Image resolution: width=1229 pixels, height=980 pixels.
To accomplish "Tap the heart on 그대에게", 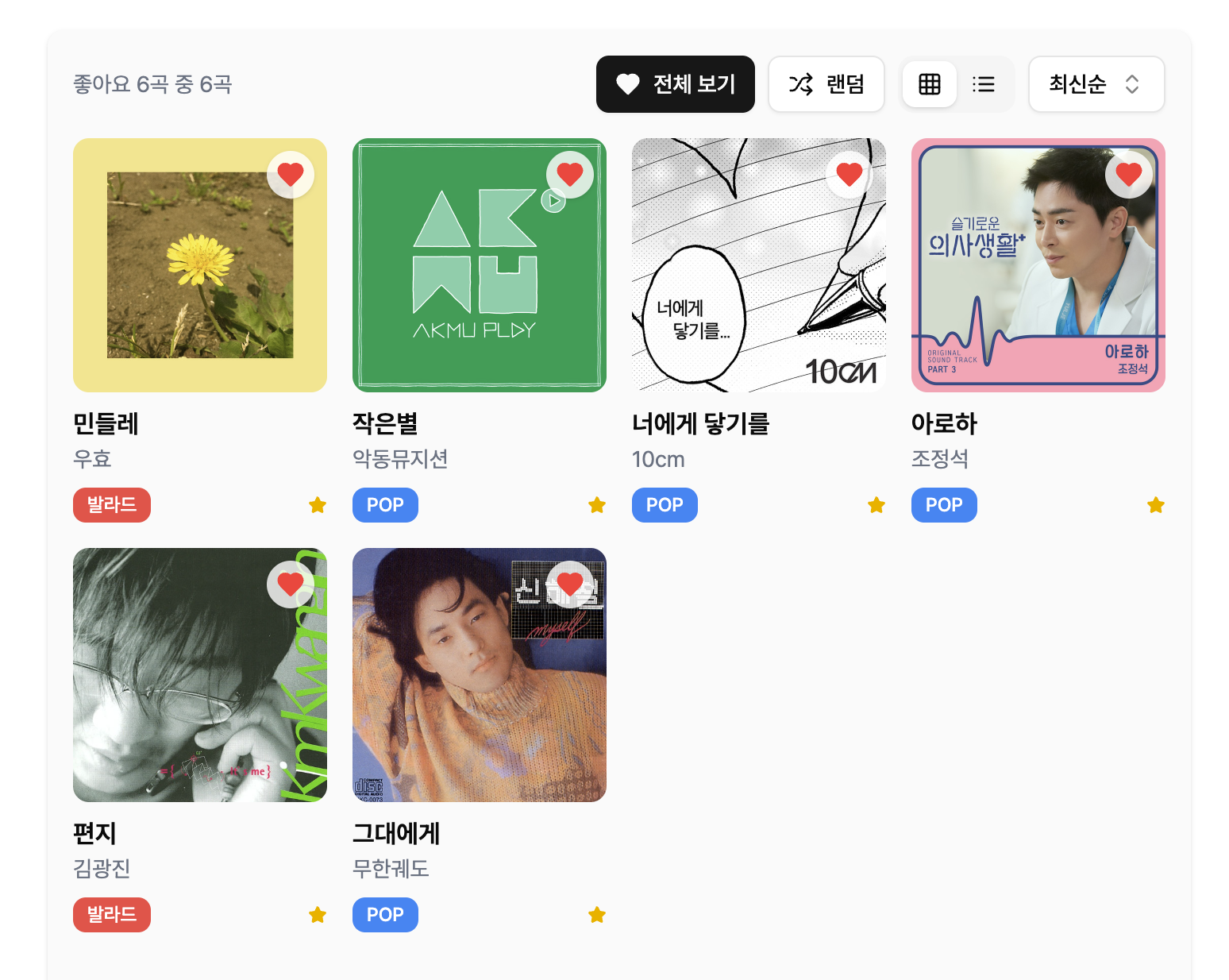I will 570,584.
